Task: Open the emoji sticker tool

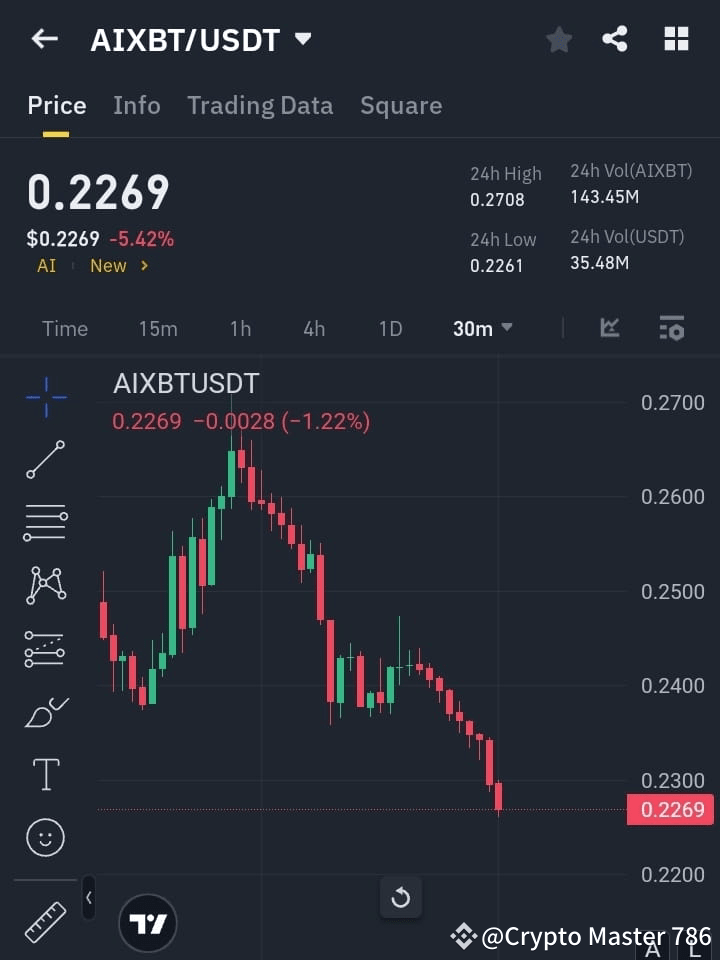Action: [x=44, y=837]
